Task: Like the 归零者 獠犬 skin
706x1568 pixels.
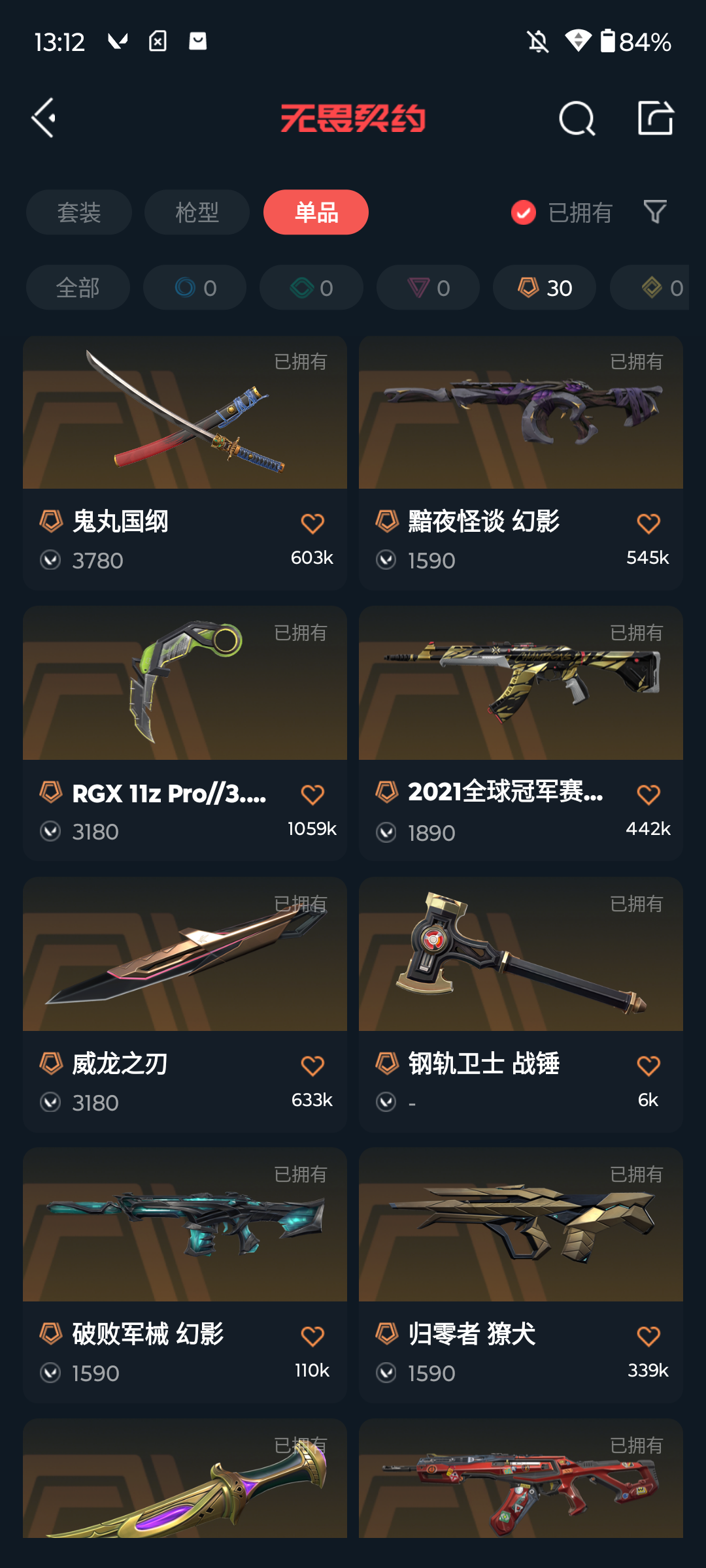Action: (x=648, y=1336)
